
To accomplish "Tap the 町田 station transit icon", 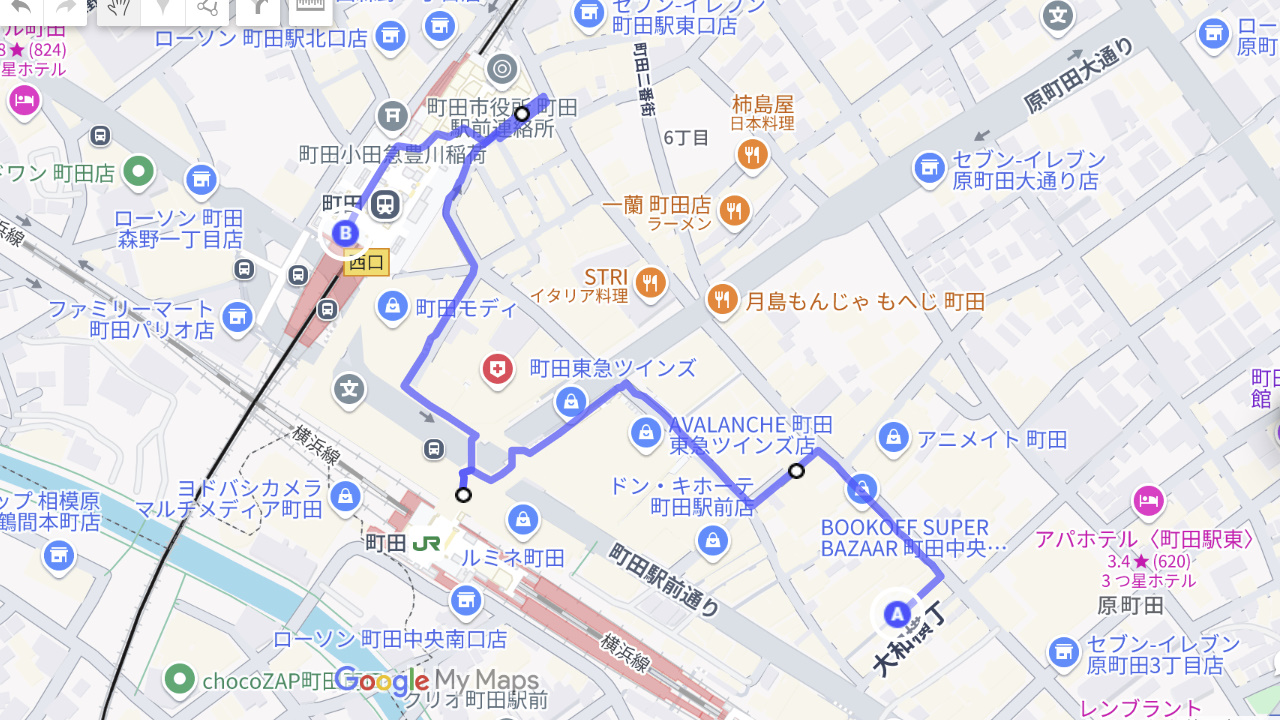I will tap(385, 205).
